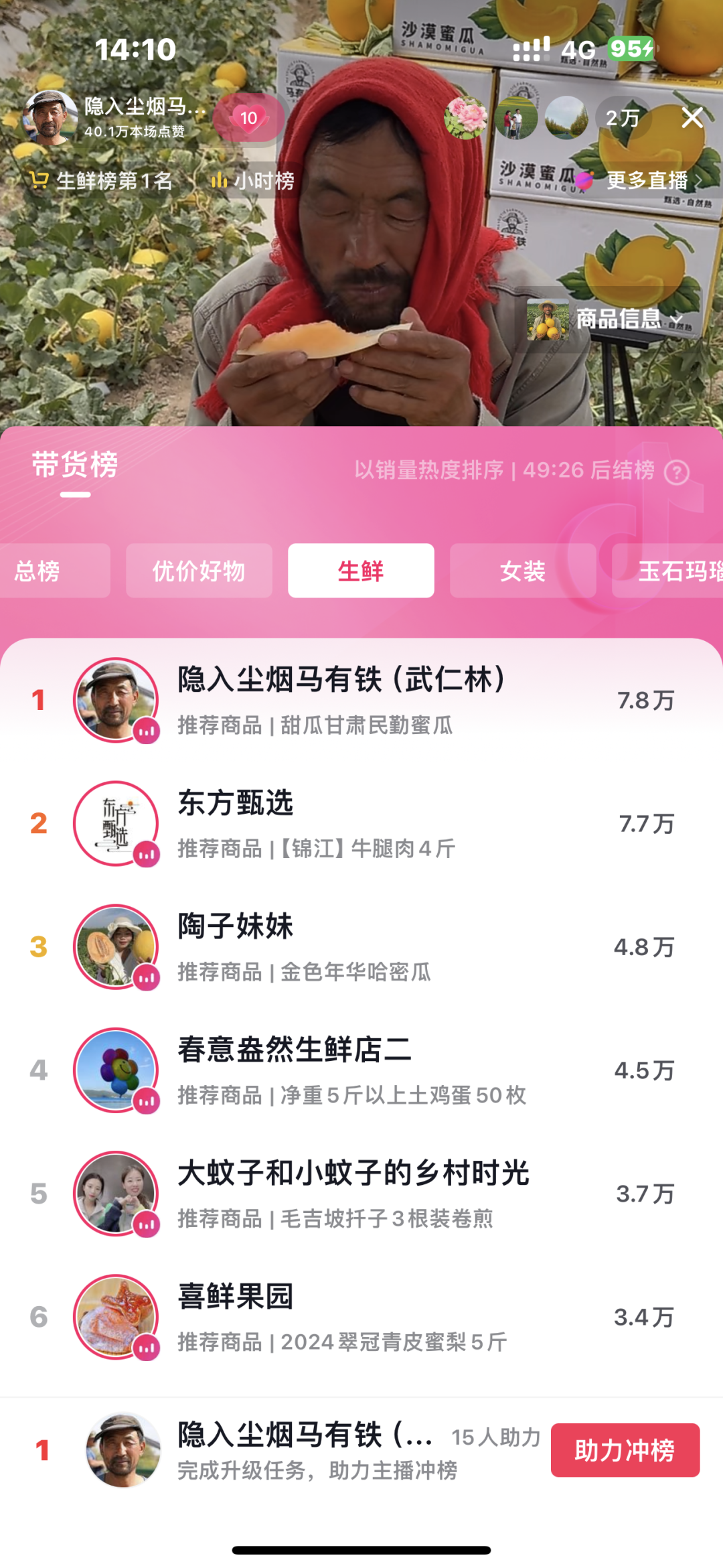Open 东方甄选 in the ranking list

pyautogui.click(x=361, y=823)
